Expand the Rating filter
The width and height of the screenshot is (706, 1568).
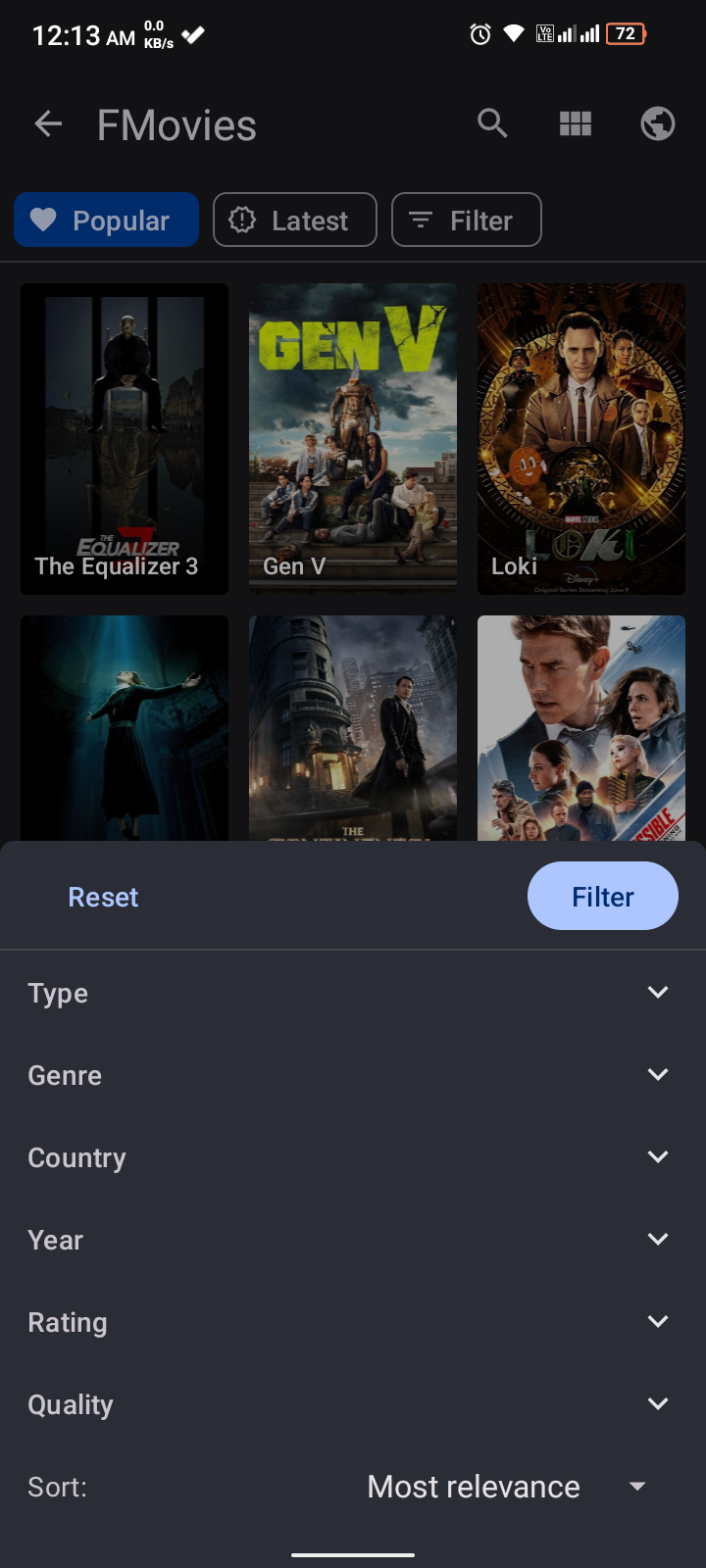353,1322
